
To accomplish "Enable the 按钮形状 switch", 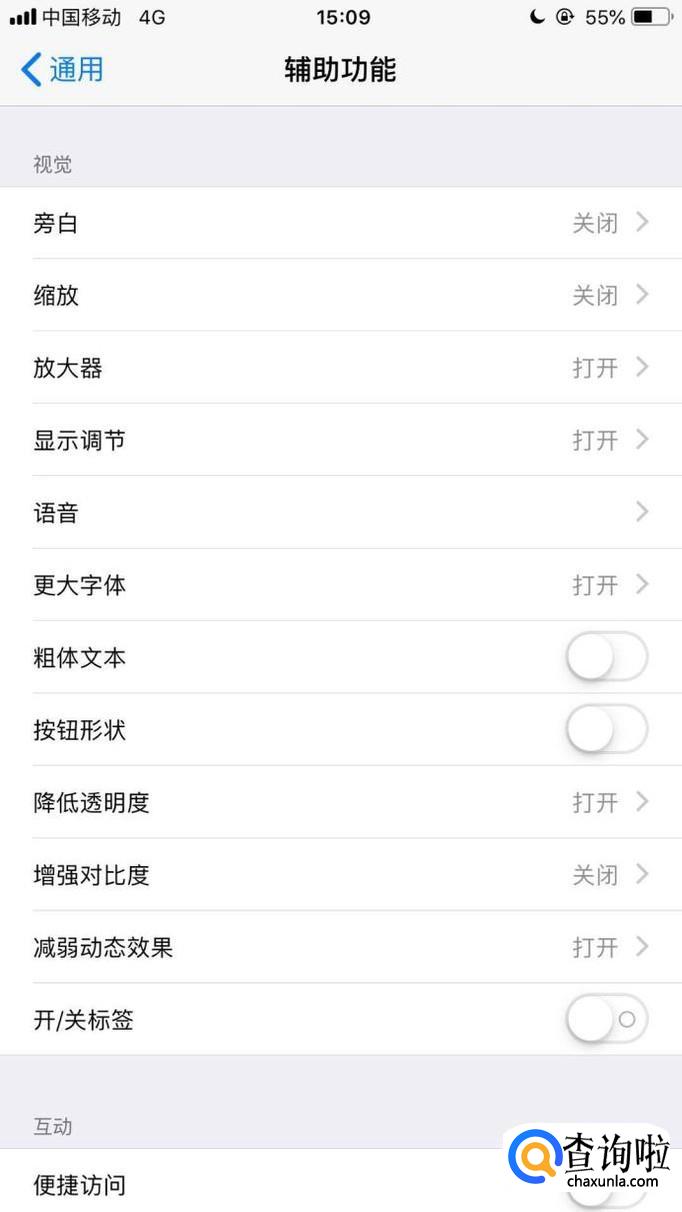I will 606,730.
